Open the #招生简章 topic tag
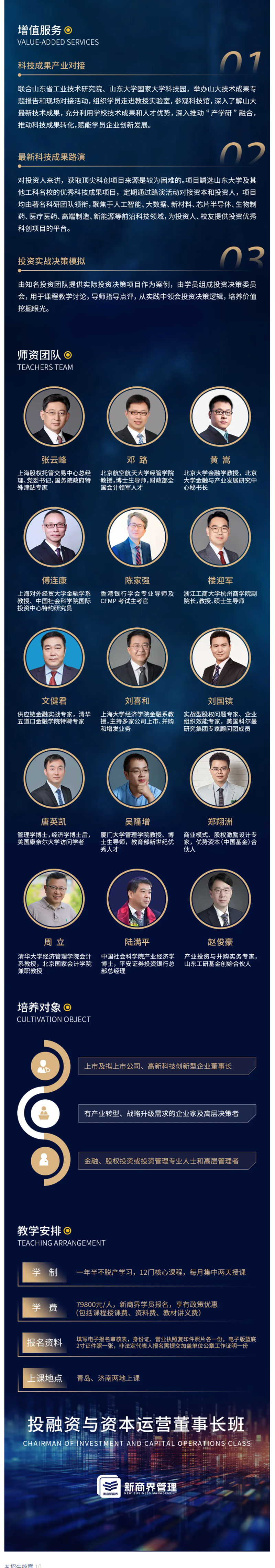This screenshot has height=1568, width=275. [19, 1564]
